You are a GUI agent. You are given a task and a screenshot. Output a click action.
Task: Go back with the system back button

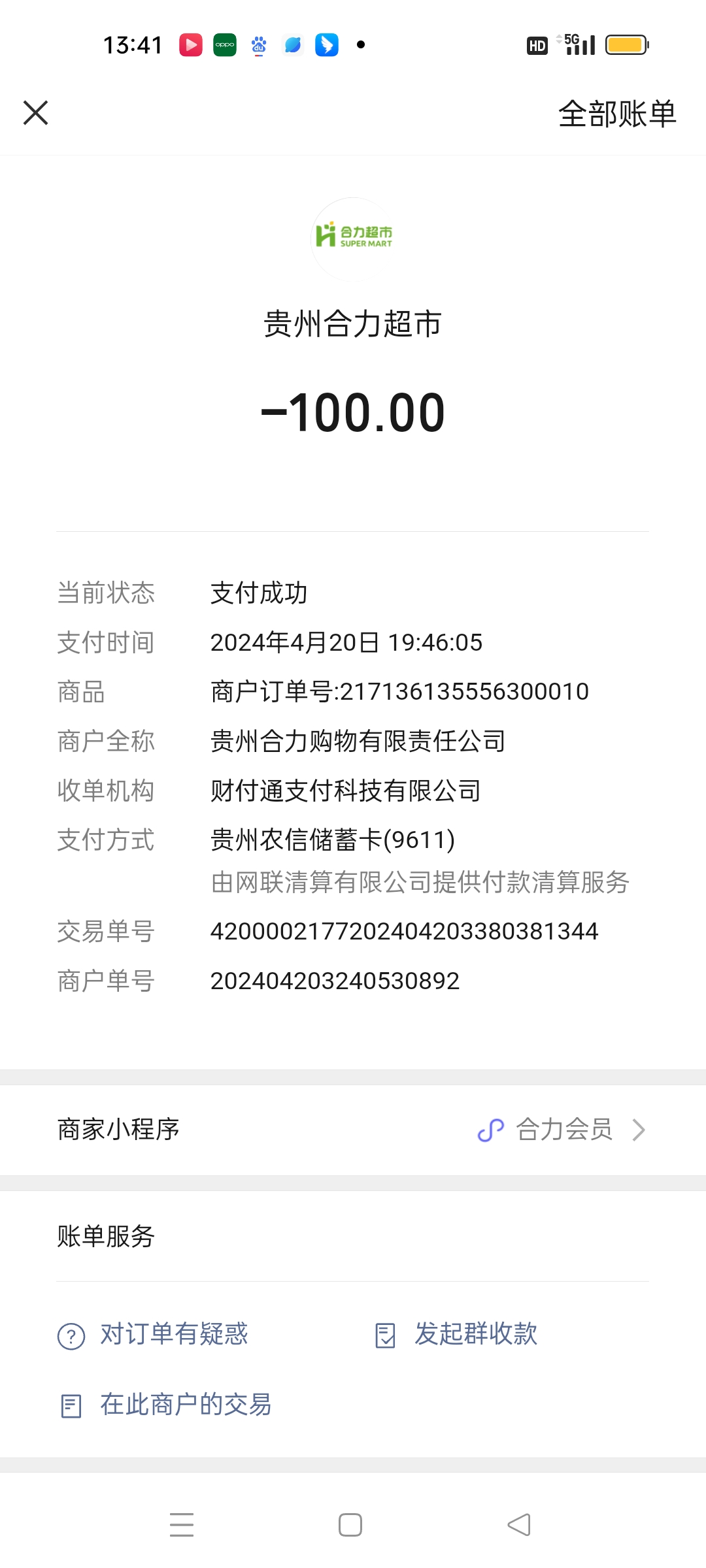coord(519,1525)
